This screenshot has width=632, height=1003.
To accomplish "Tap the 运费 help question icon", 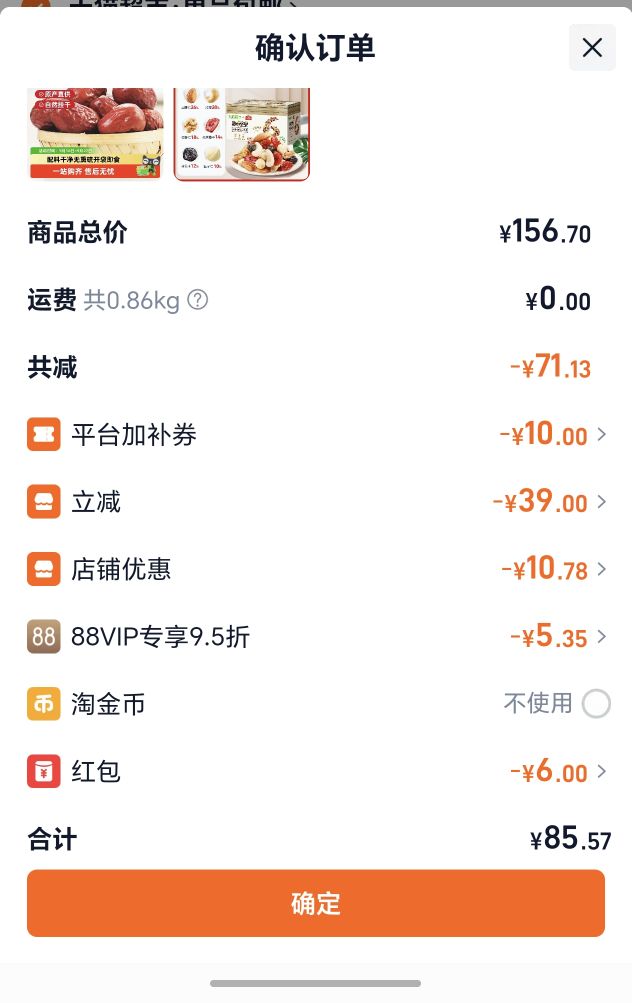I will [x=198, y=299].
